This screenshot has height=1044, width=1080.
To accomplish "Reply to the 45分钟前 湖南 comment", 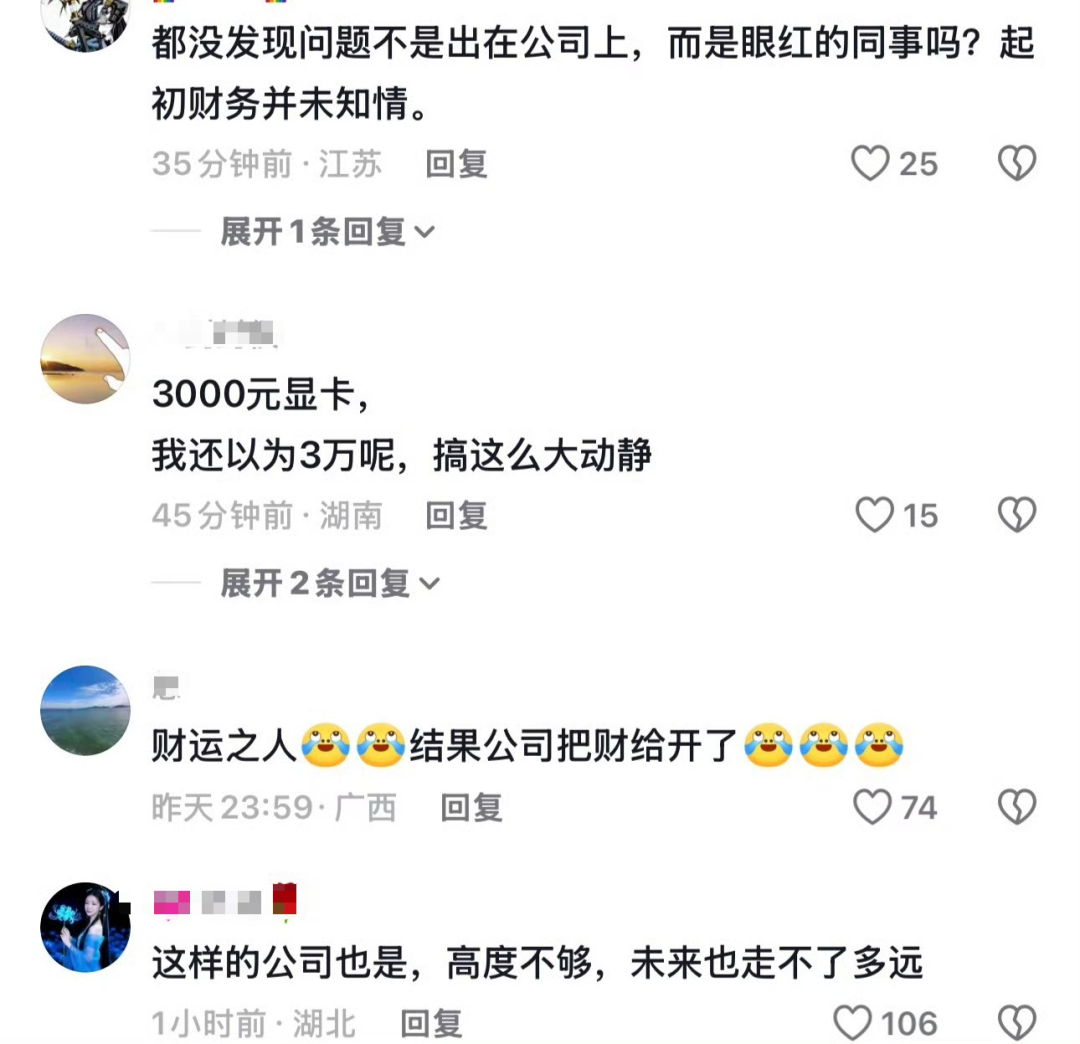I will [456, 516].
